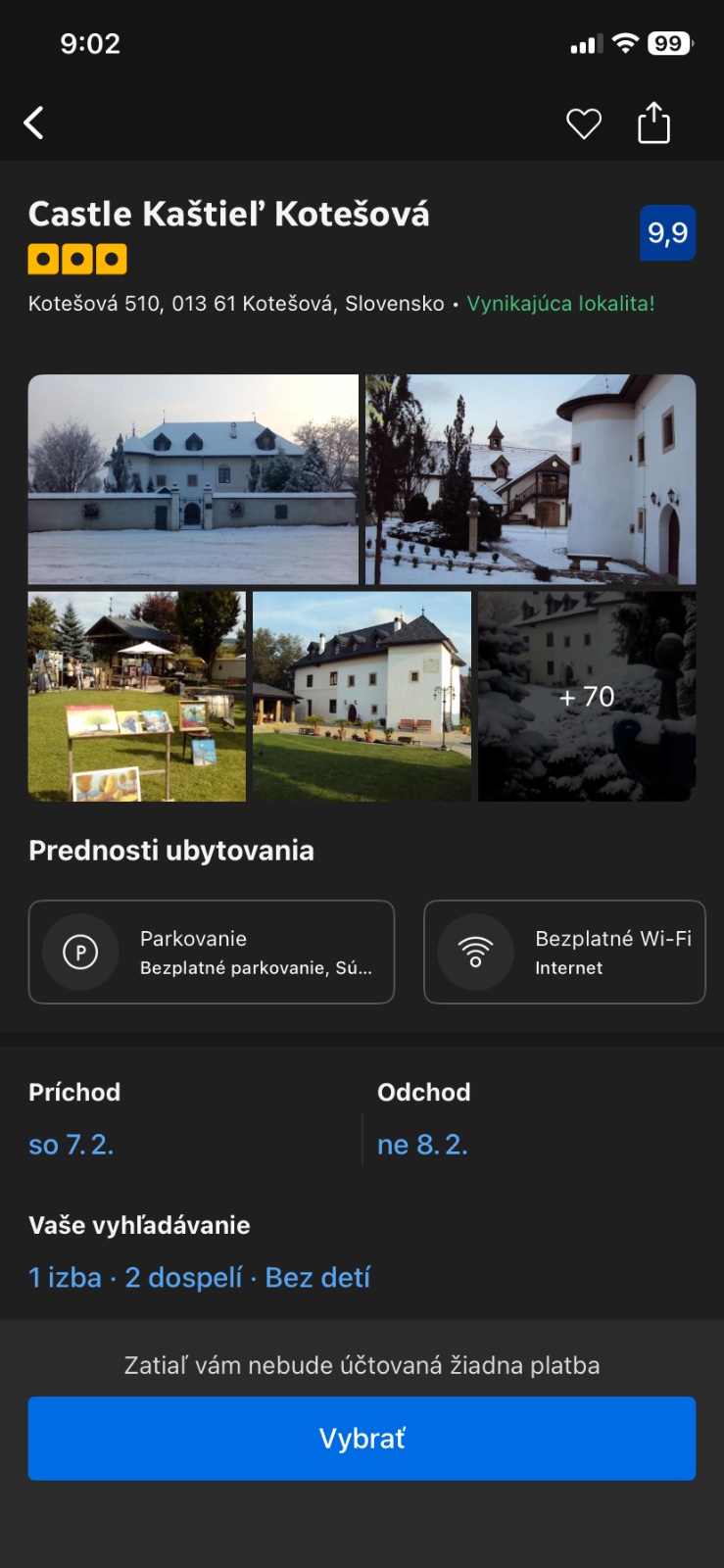This screenshot has height=1568, width=724.
Task: Tap the blue Vybrať button
Action: click(x=362, y=1438)
